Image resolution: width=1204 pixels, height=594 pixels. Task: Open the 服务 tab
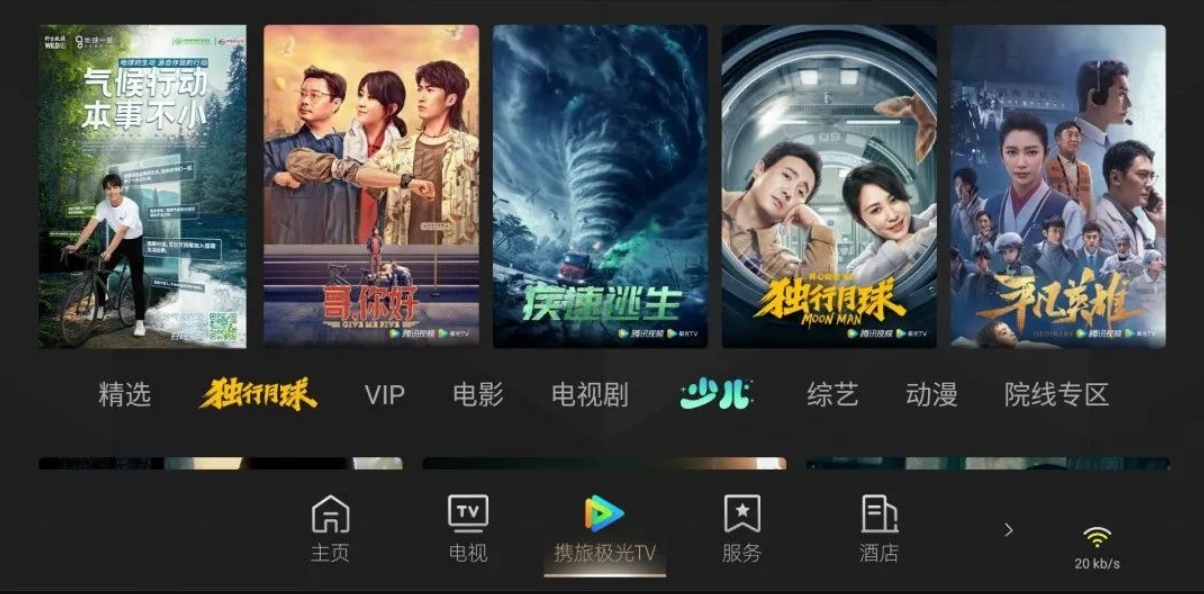coord(742,530)
